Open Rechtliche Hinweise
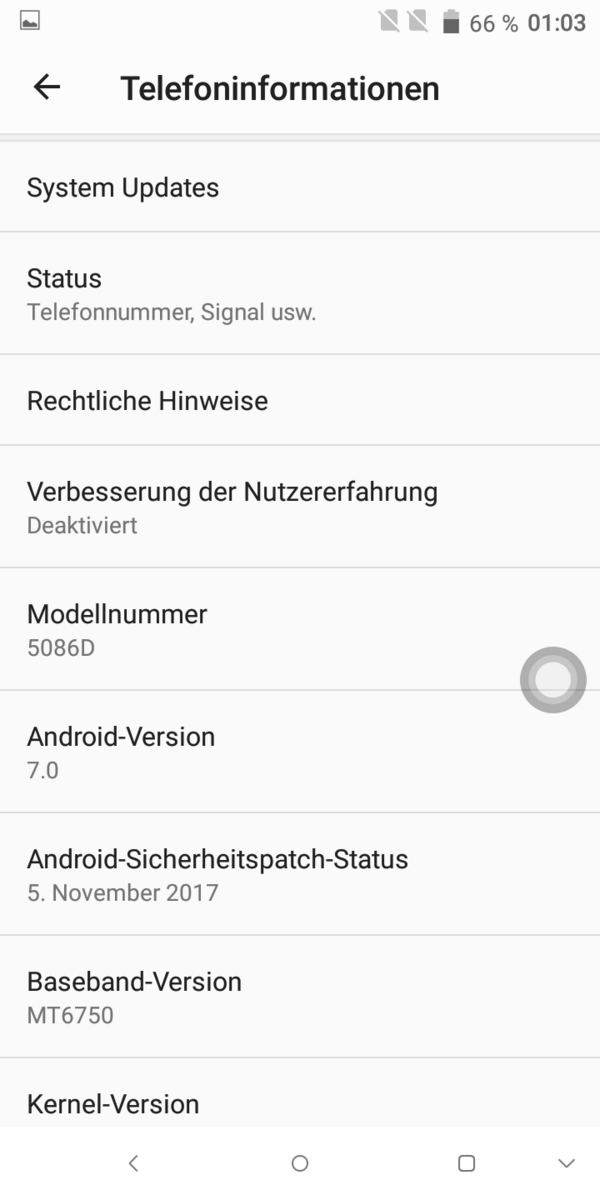This screenshot has height=1200, width=600. [300, 400]
